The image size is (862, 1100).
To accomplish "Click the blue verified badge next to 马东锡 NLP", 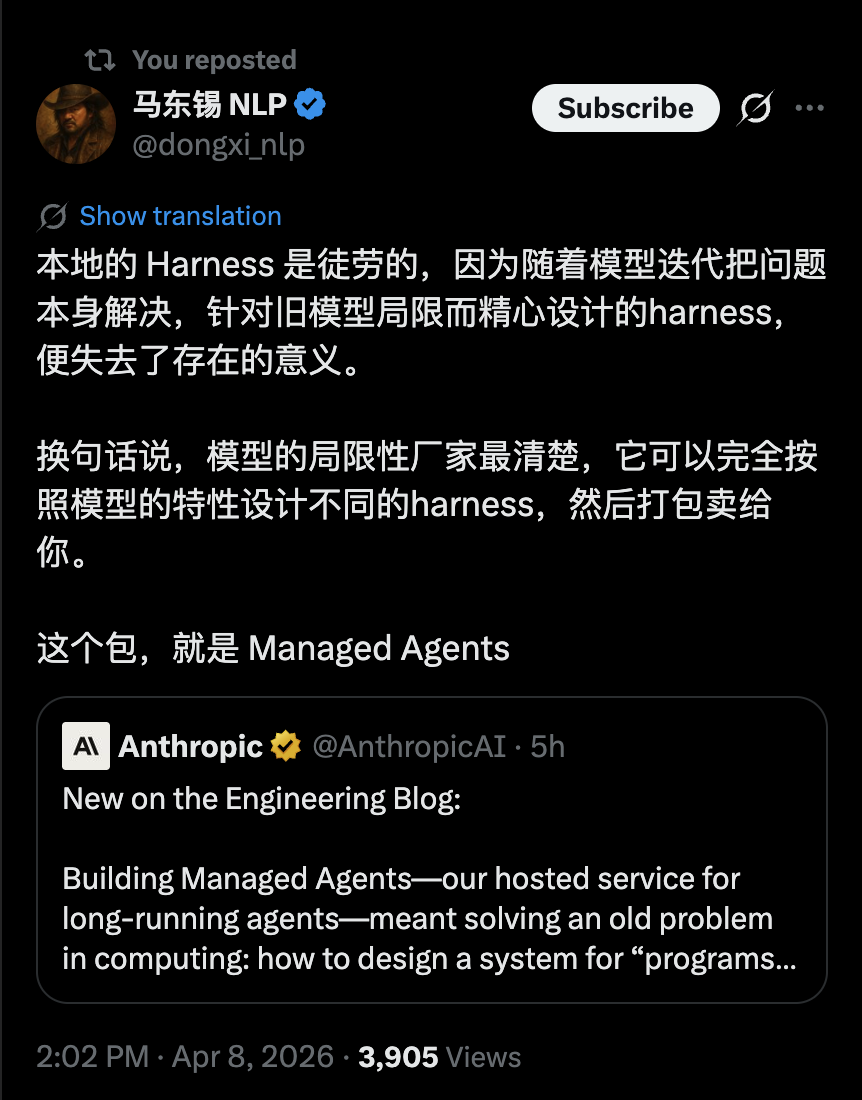I will [309, 103].
